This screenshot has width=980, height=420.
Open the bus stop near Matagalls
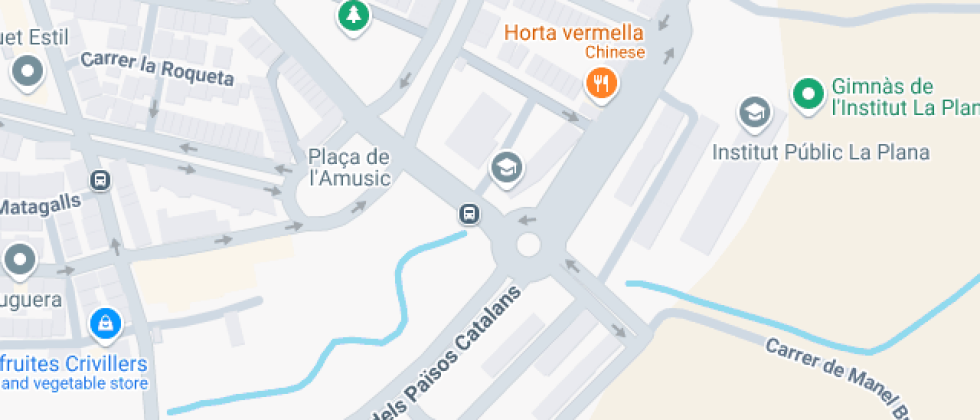[x=100, y=180]
